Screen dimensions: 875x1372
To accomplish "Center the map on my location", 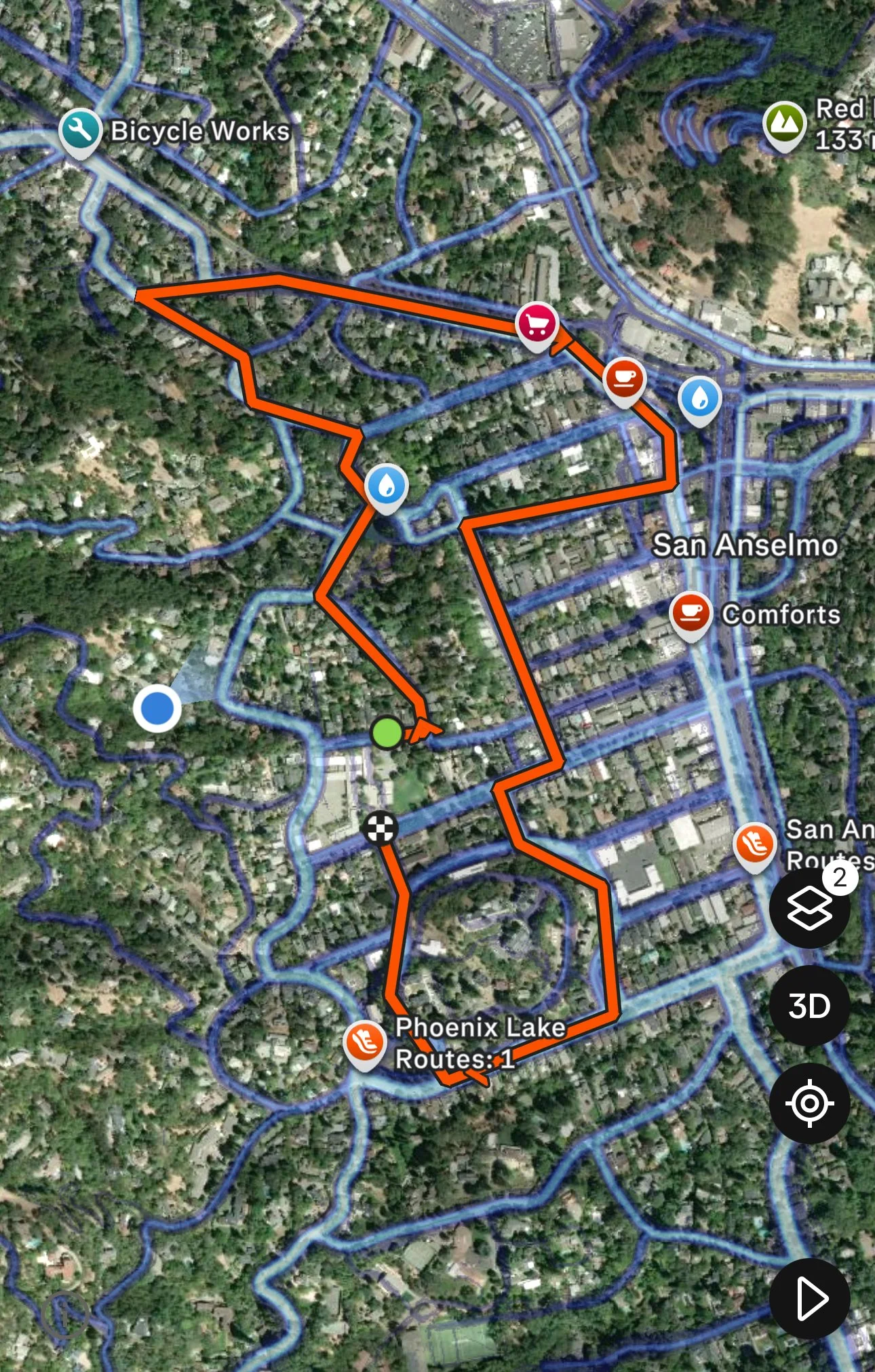I will tap(809, 1103).
